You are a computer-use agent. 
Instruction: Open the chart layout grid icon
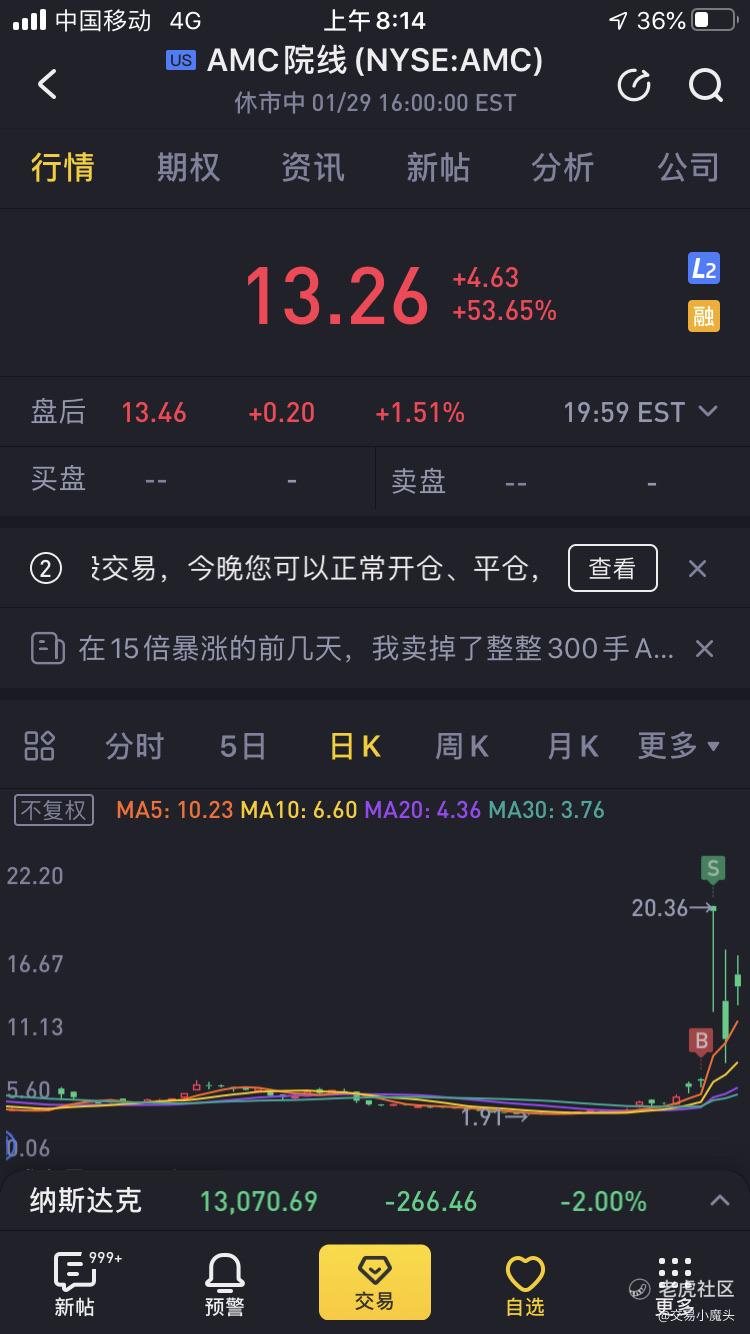[39, 746]
